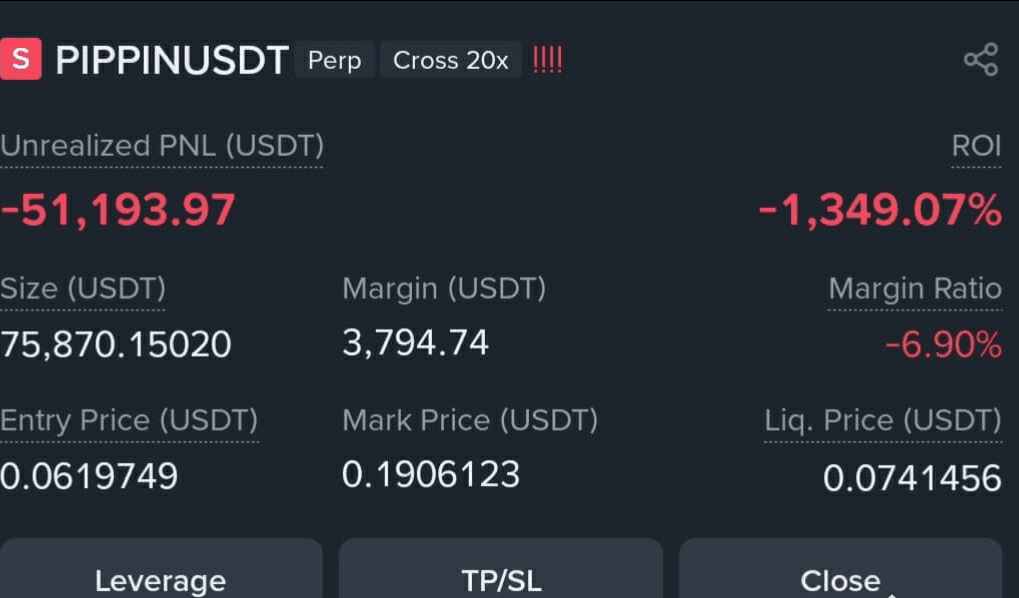1019x598 pixels.
Task: Open Unrealized PNL (USDT) explanation
Action: tap(162, 146)
